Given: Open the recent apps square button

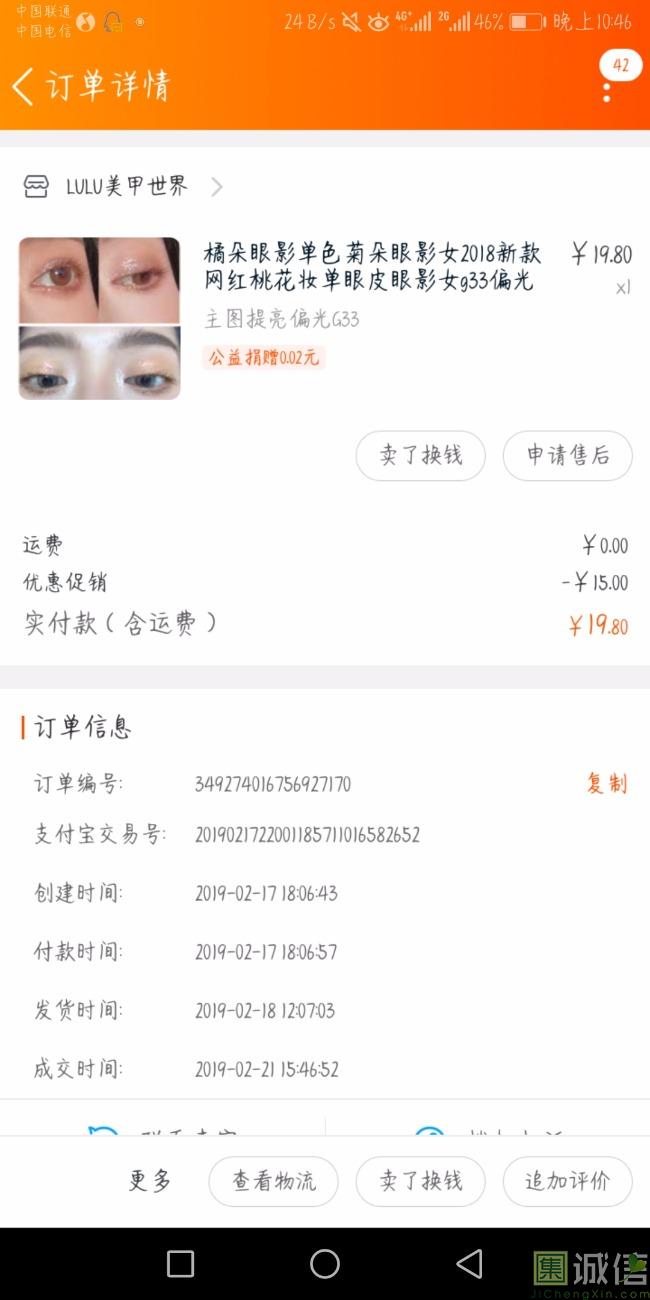Looking at the screenshot, I should click(x=180, y=1264).
